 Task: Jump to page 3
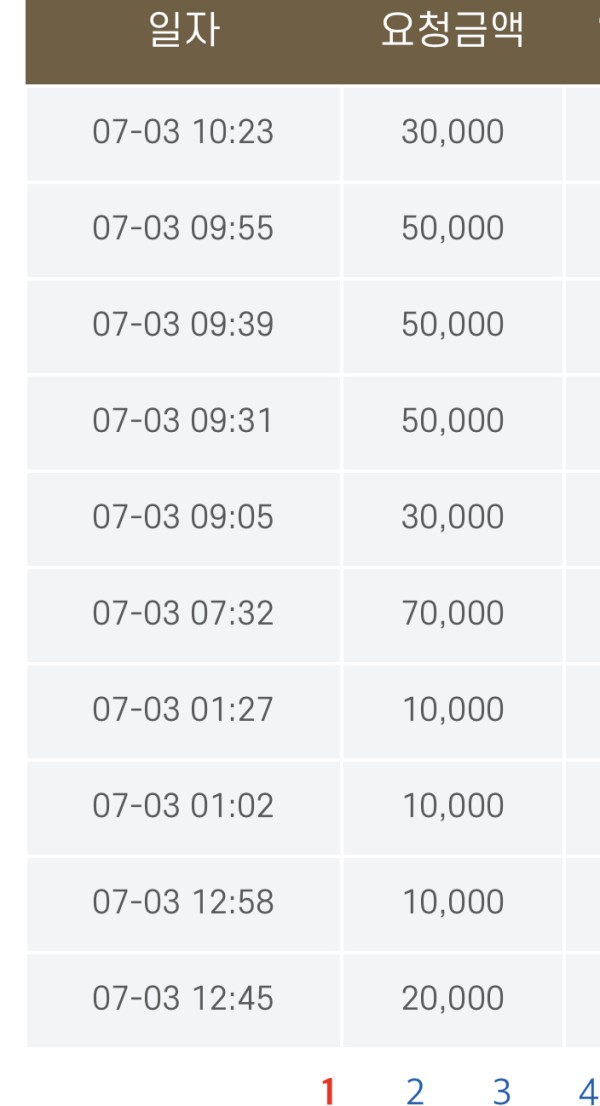(501, 1090)
